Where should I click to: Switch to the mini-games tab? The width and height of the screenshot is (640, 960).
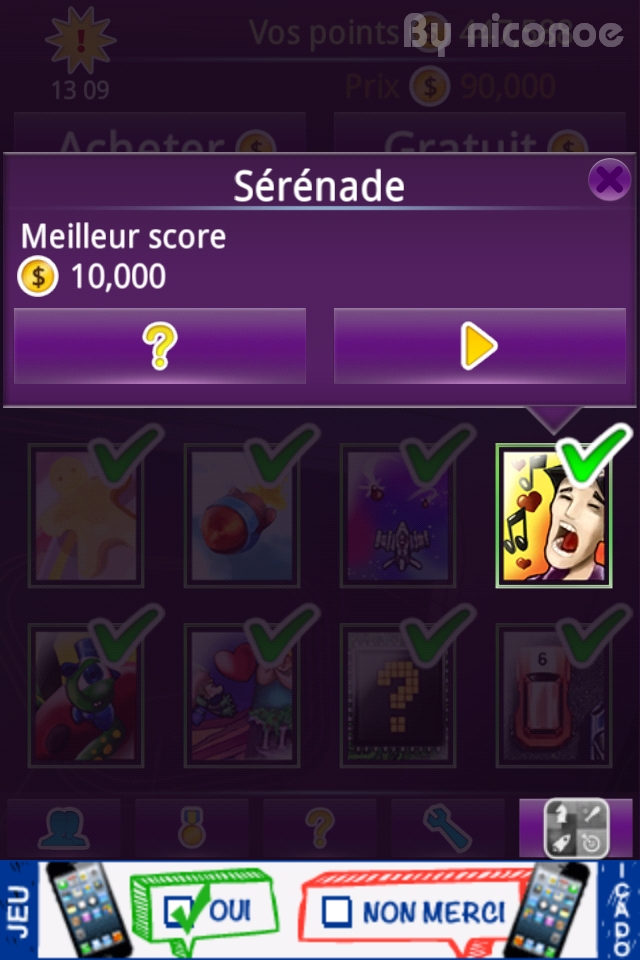[576, 828]
